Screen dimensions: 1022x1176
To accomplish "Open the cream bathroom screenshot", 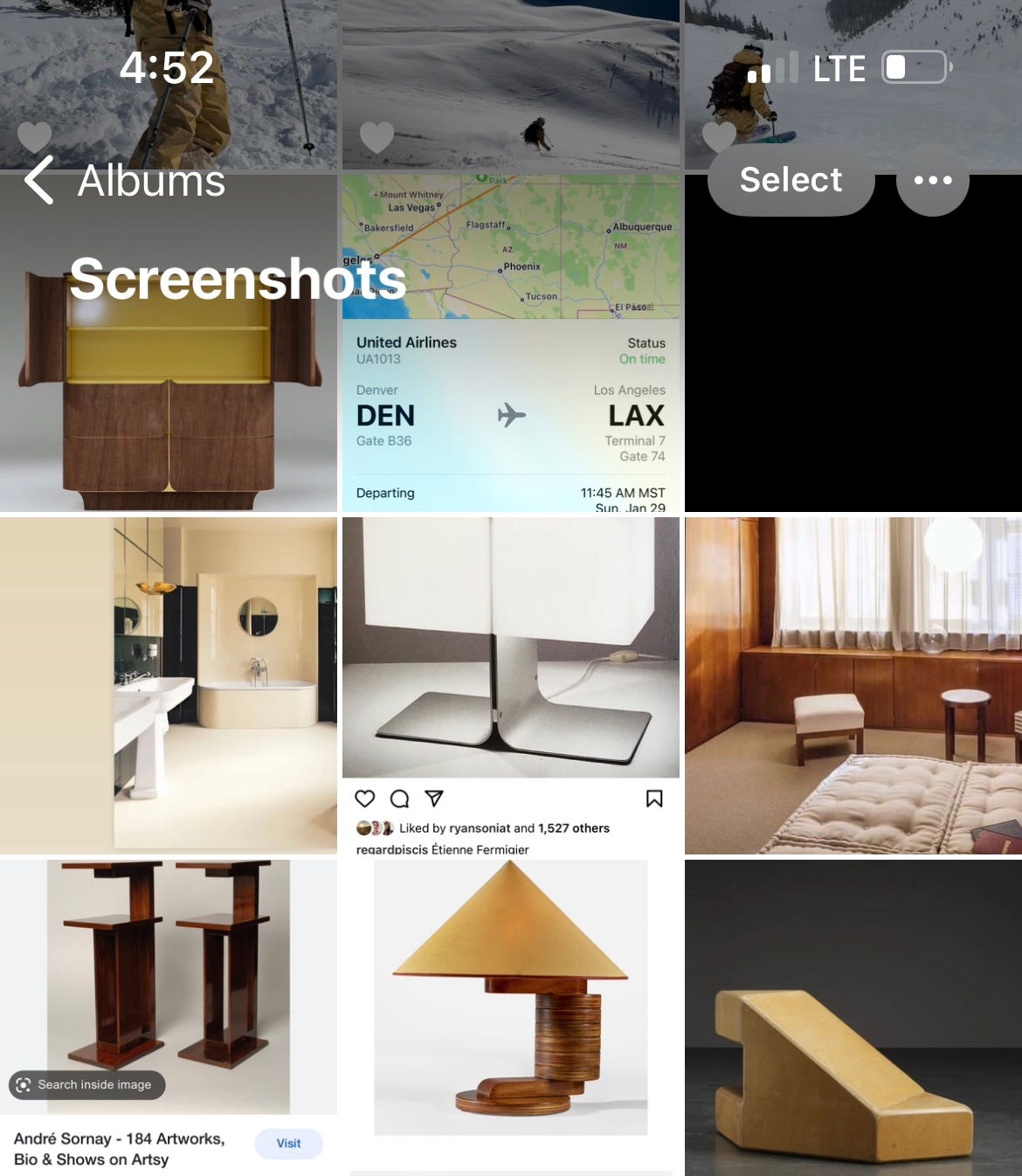I will click(x=168, y=685).
